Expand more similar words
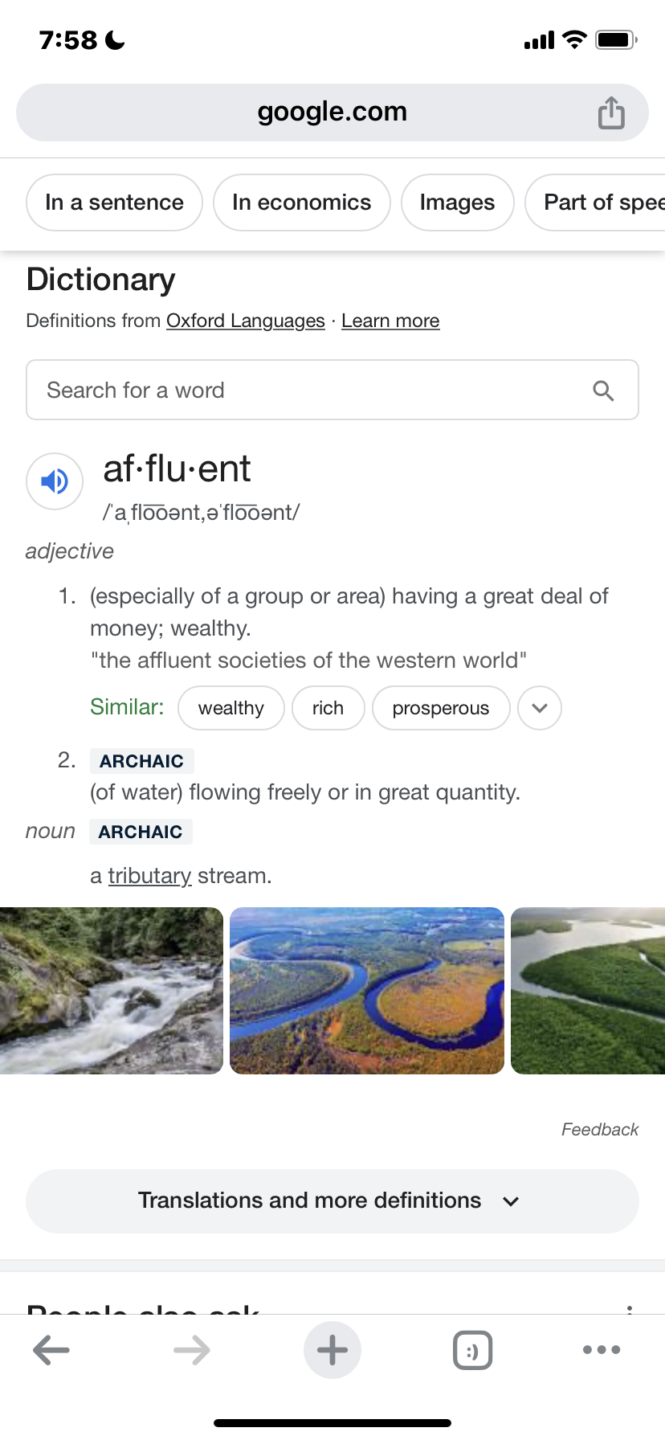Image resolution: width=665 pixels, height=1440 pixels. (540, 708)
